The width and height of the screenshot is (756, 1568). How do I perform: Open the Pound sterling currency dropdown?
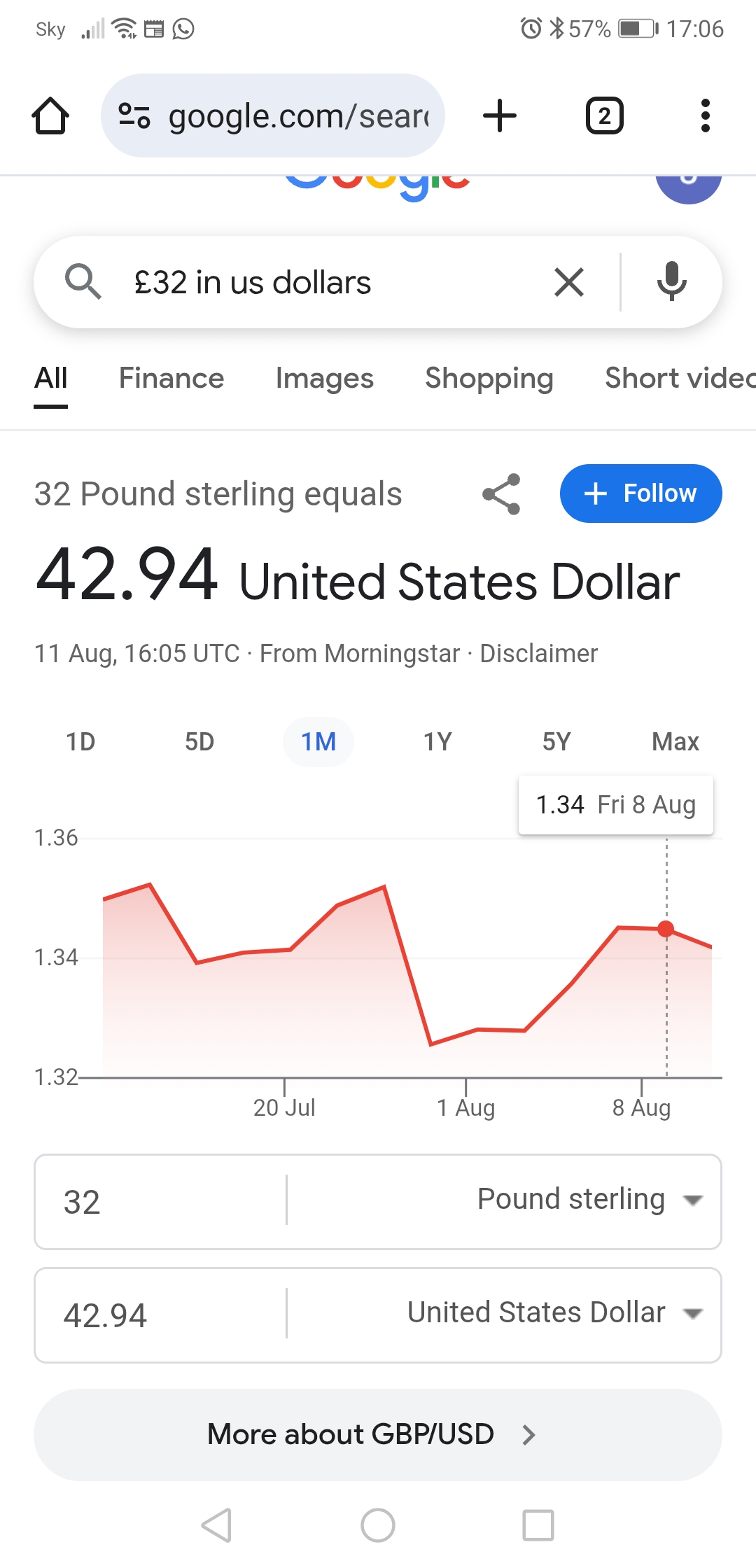(504, 1200)
